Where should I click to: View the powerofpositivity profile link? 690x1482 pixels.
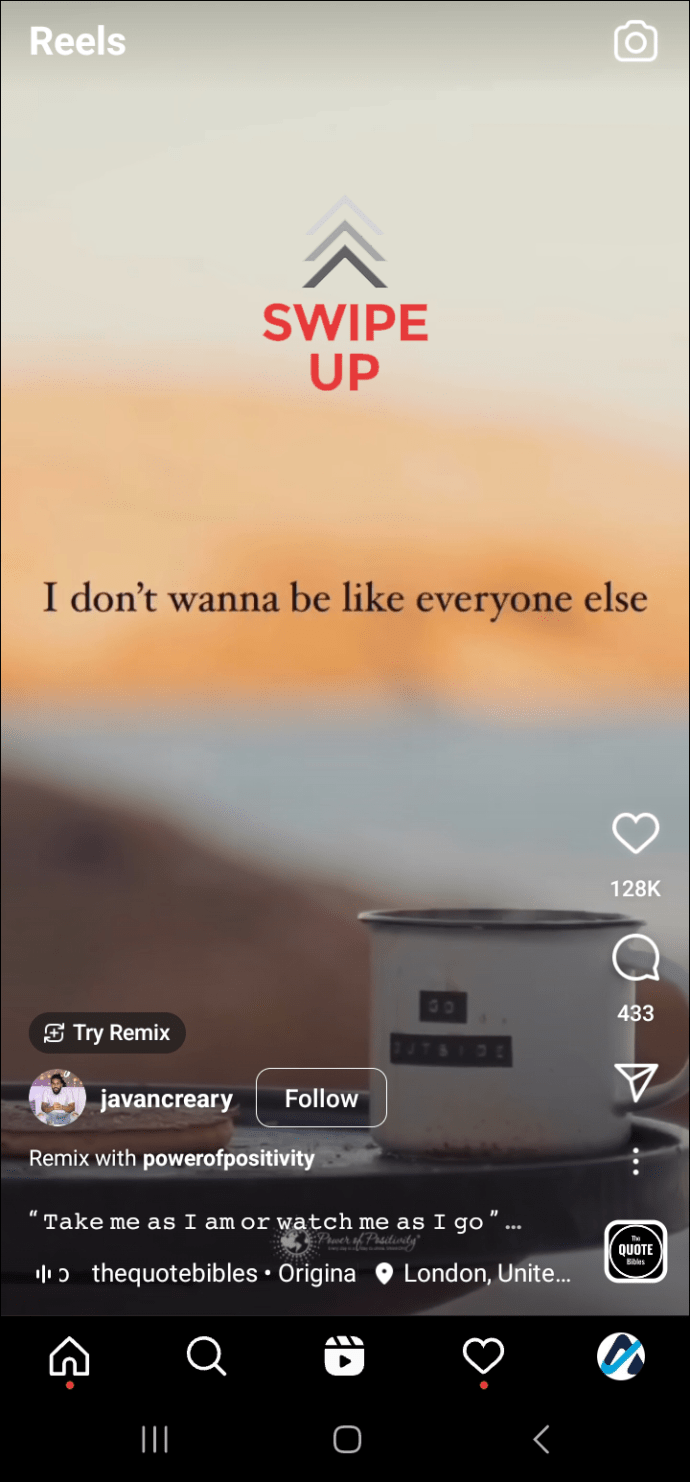pyautogui.click(x=228, y=1159)
